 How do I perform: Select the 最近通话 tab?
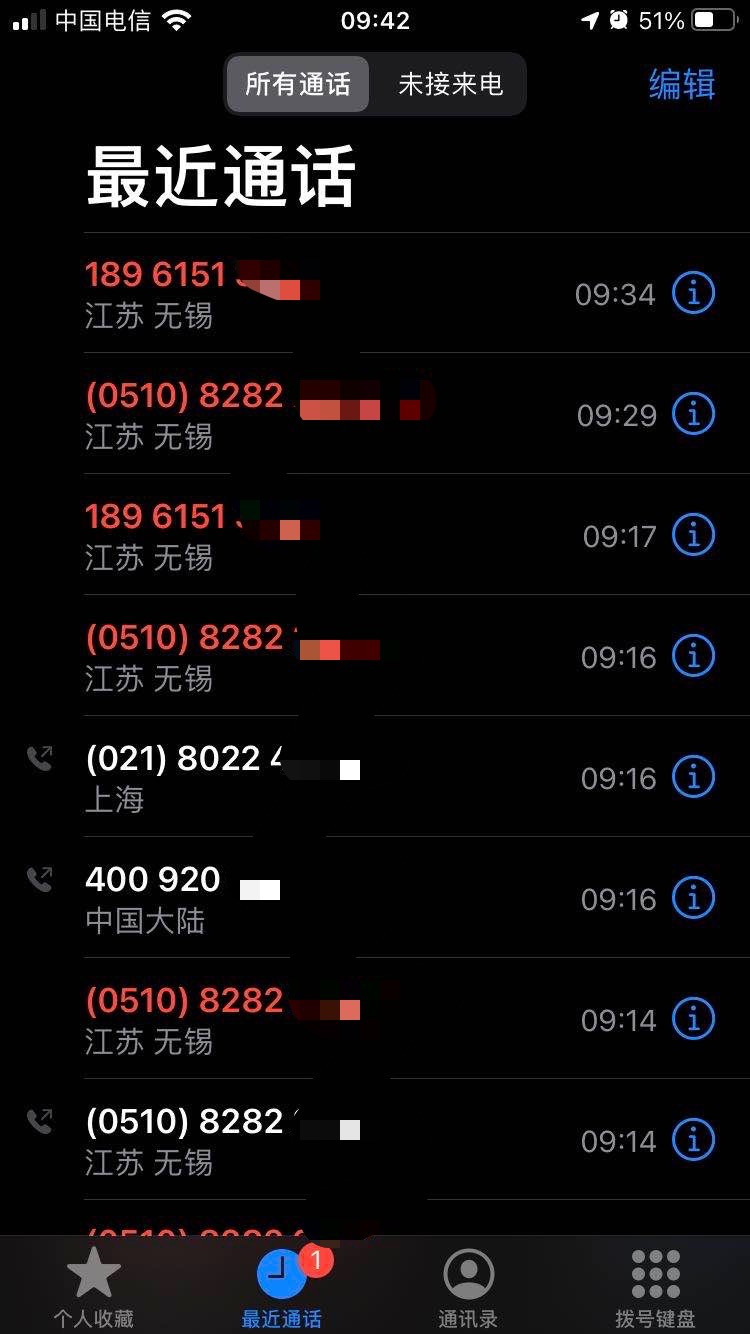coord(282,1288)
